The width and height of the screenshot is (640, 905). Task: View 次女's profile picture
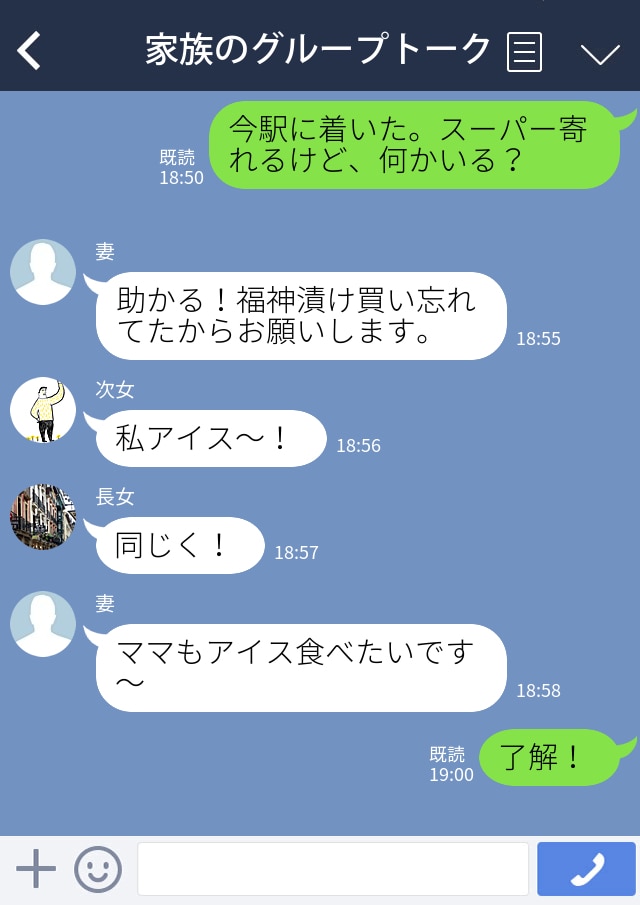[x=43, y=410]
